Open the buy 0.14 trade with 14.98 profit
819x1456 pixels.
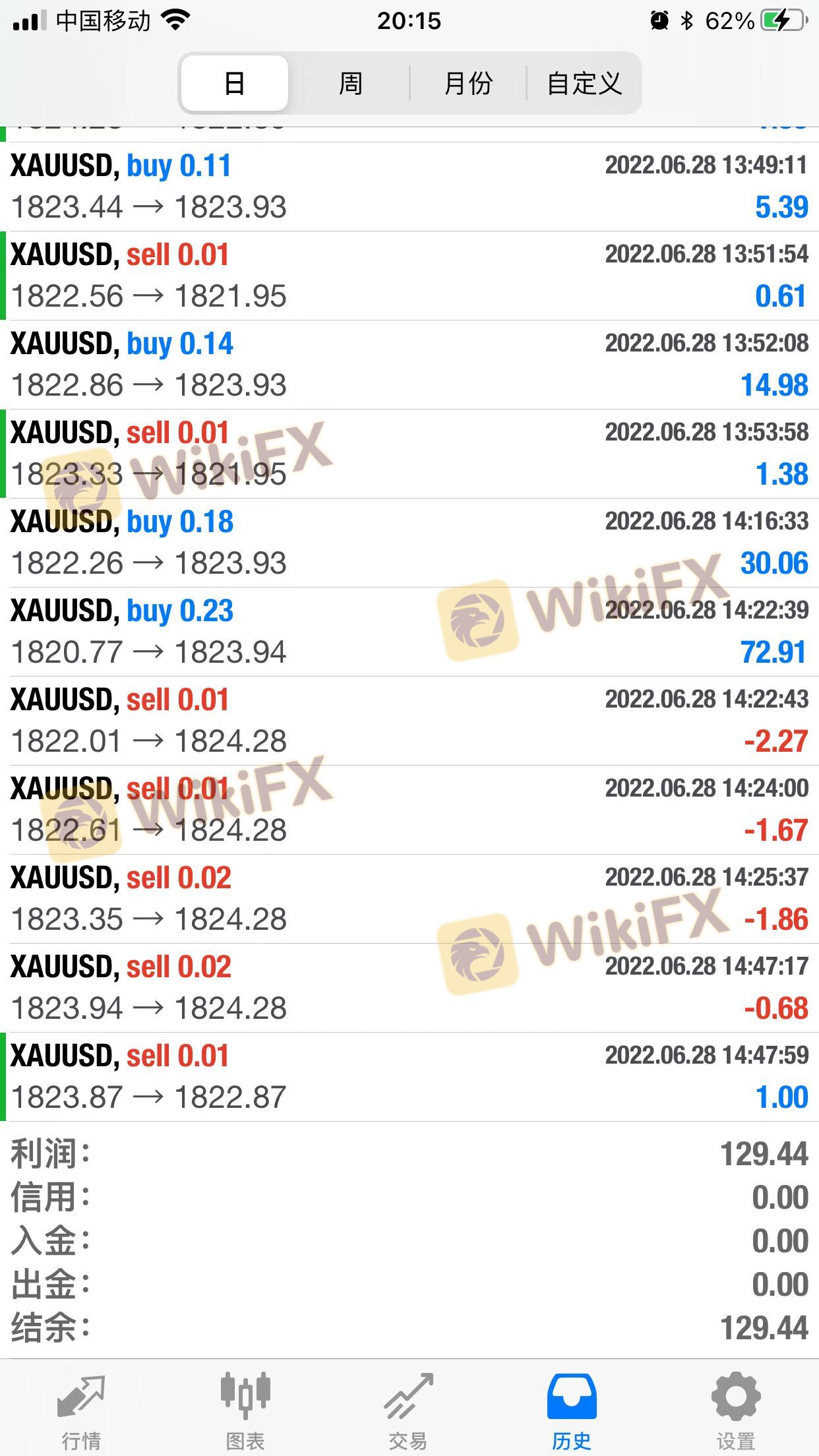(409, 365)
